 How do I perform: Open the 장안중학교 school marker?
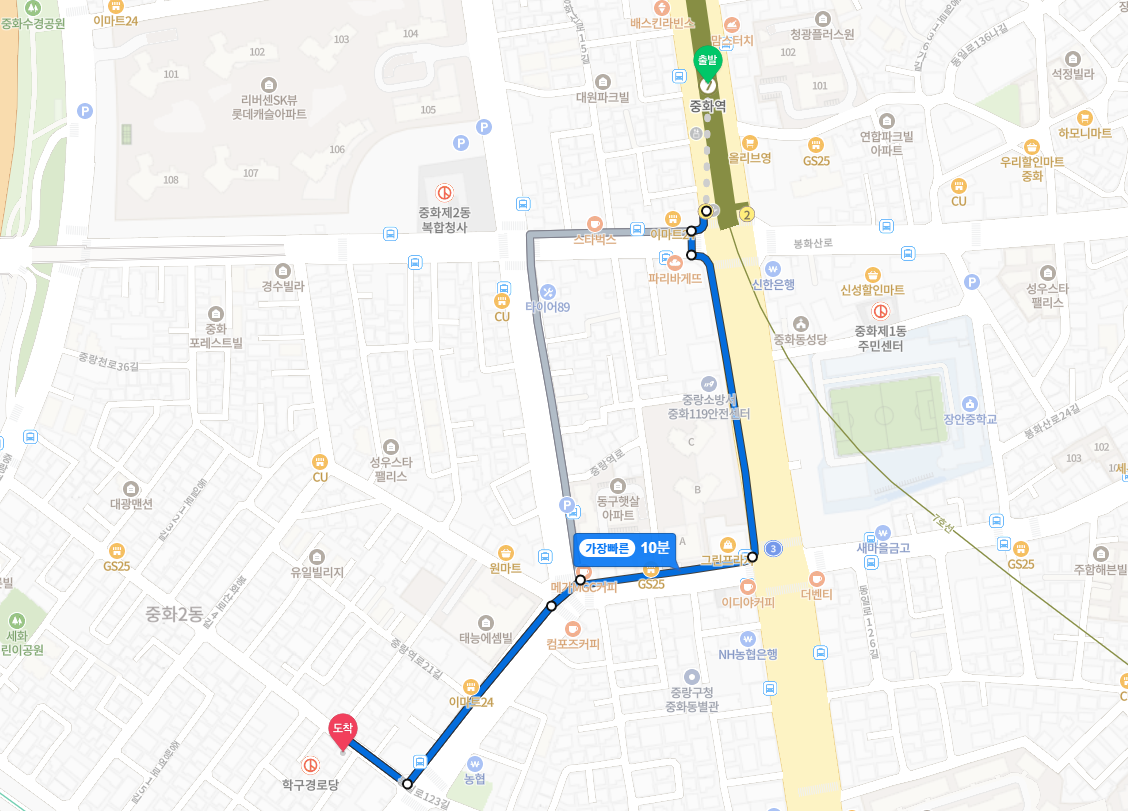coord(971,402)
